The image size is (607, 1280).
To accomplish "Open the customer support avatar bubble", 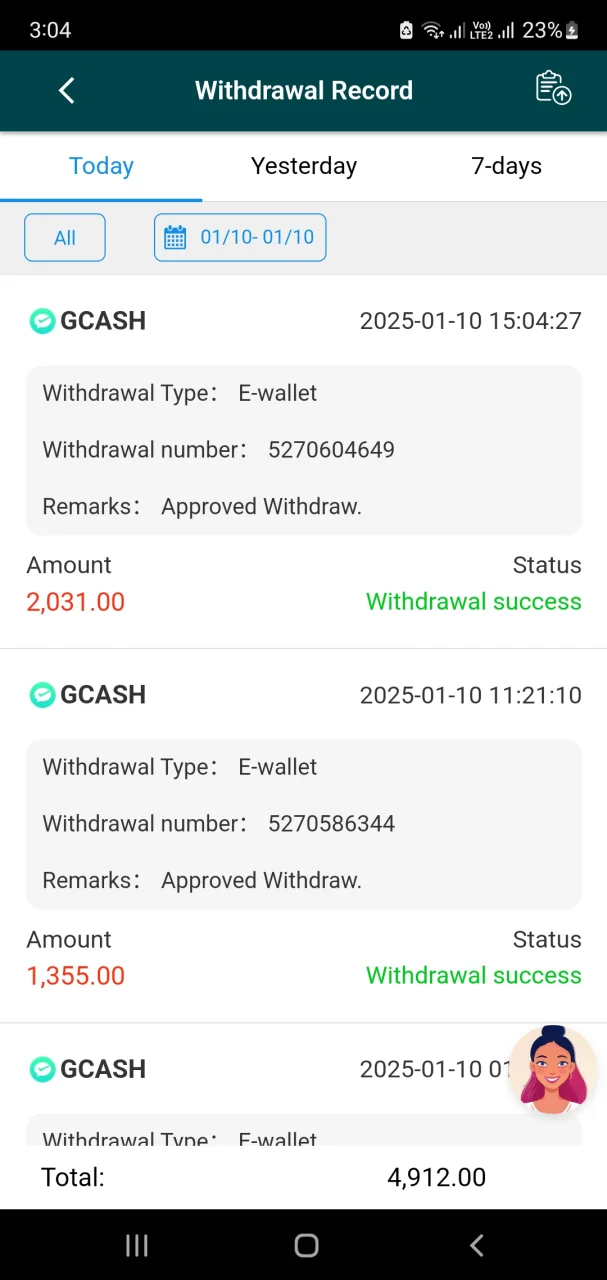I will 553,1070.
